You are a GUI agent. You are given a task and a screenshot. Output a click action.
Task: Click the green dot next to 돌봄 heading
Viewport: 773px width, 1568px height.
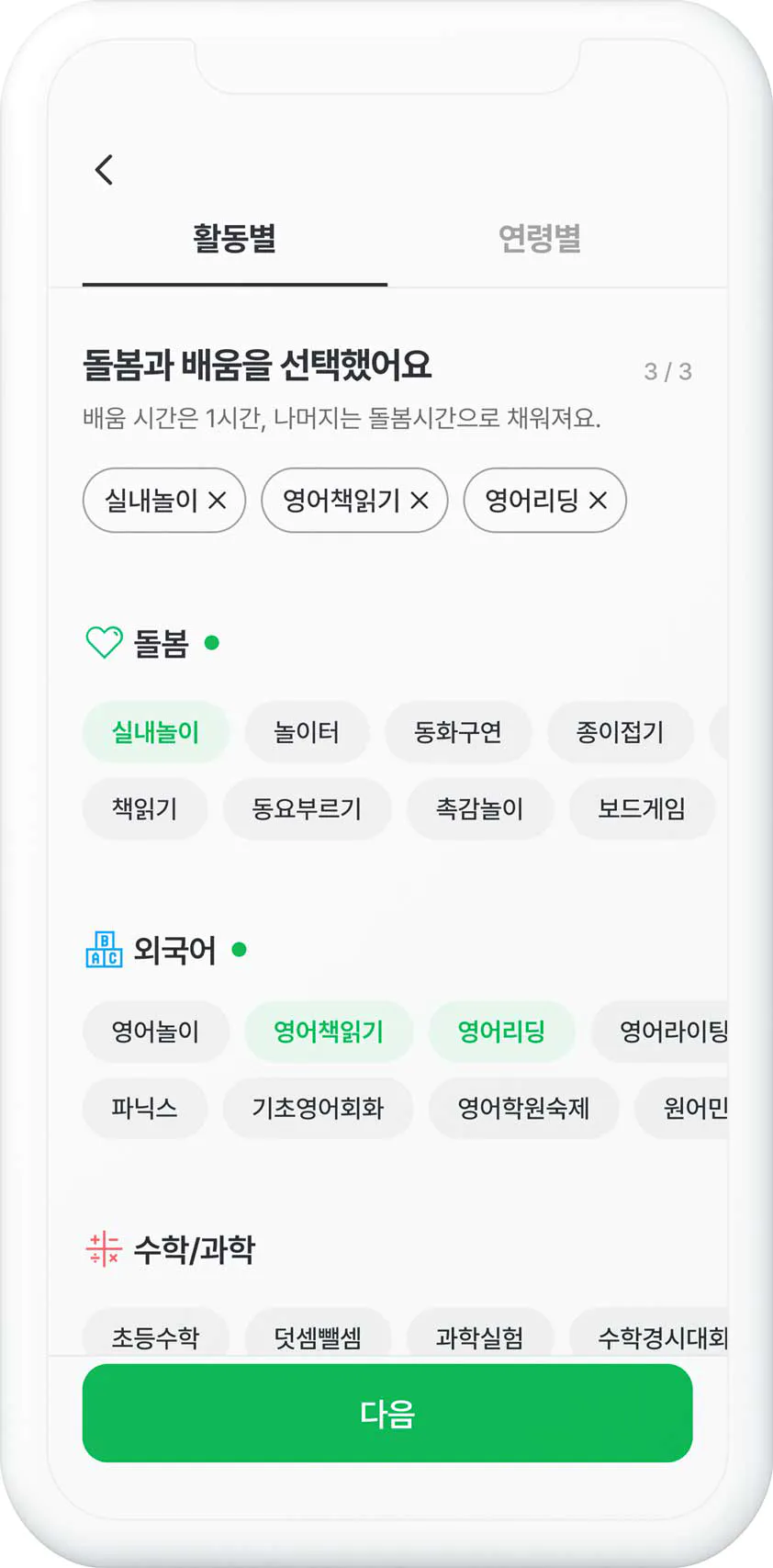(211, 643)
